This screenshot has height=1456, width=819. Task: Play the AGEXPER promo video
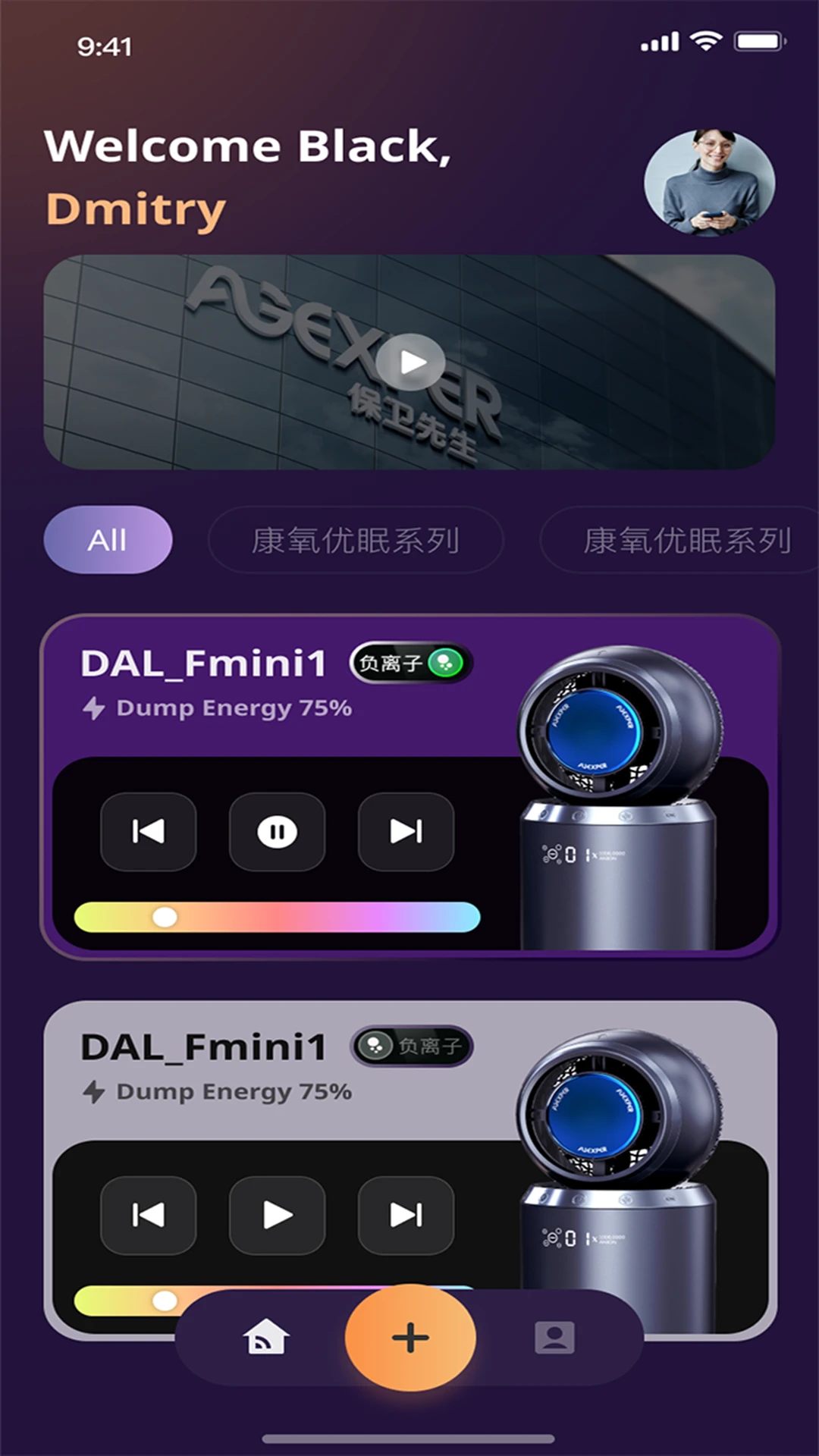click(411, 362)
